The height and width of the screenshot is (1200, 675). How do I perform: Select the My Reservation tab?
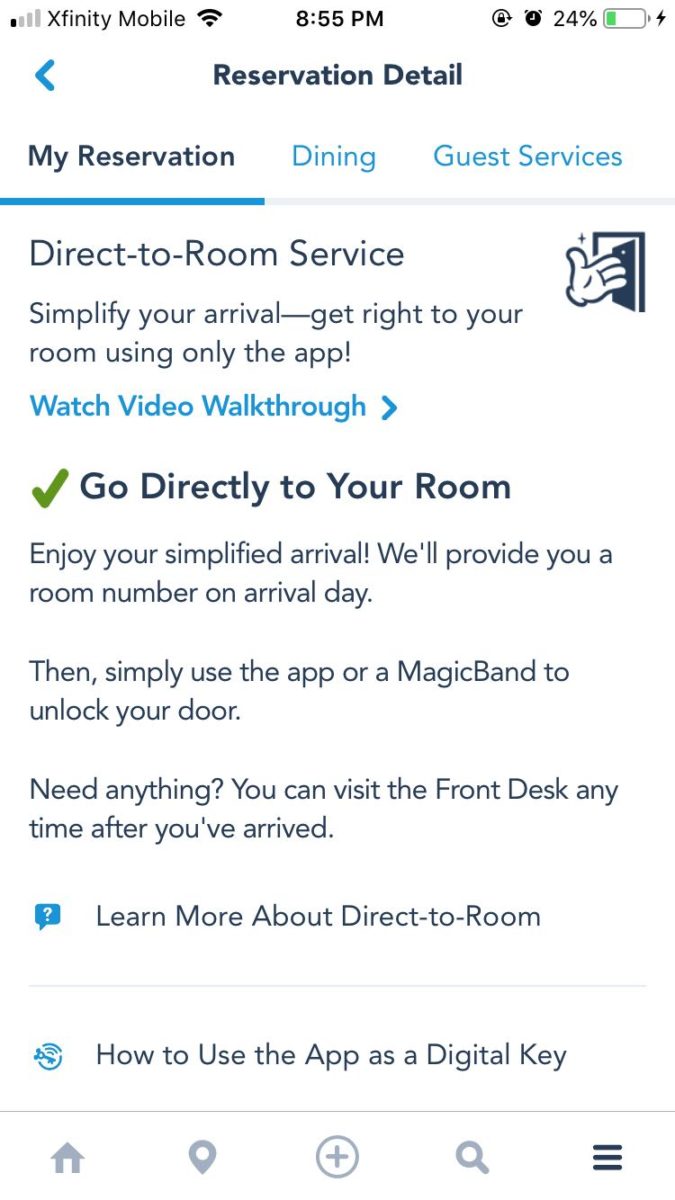tap(131, 157)
